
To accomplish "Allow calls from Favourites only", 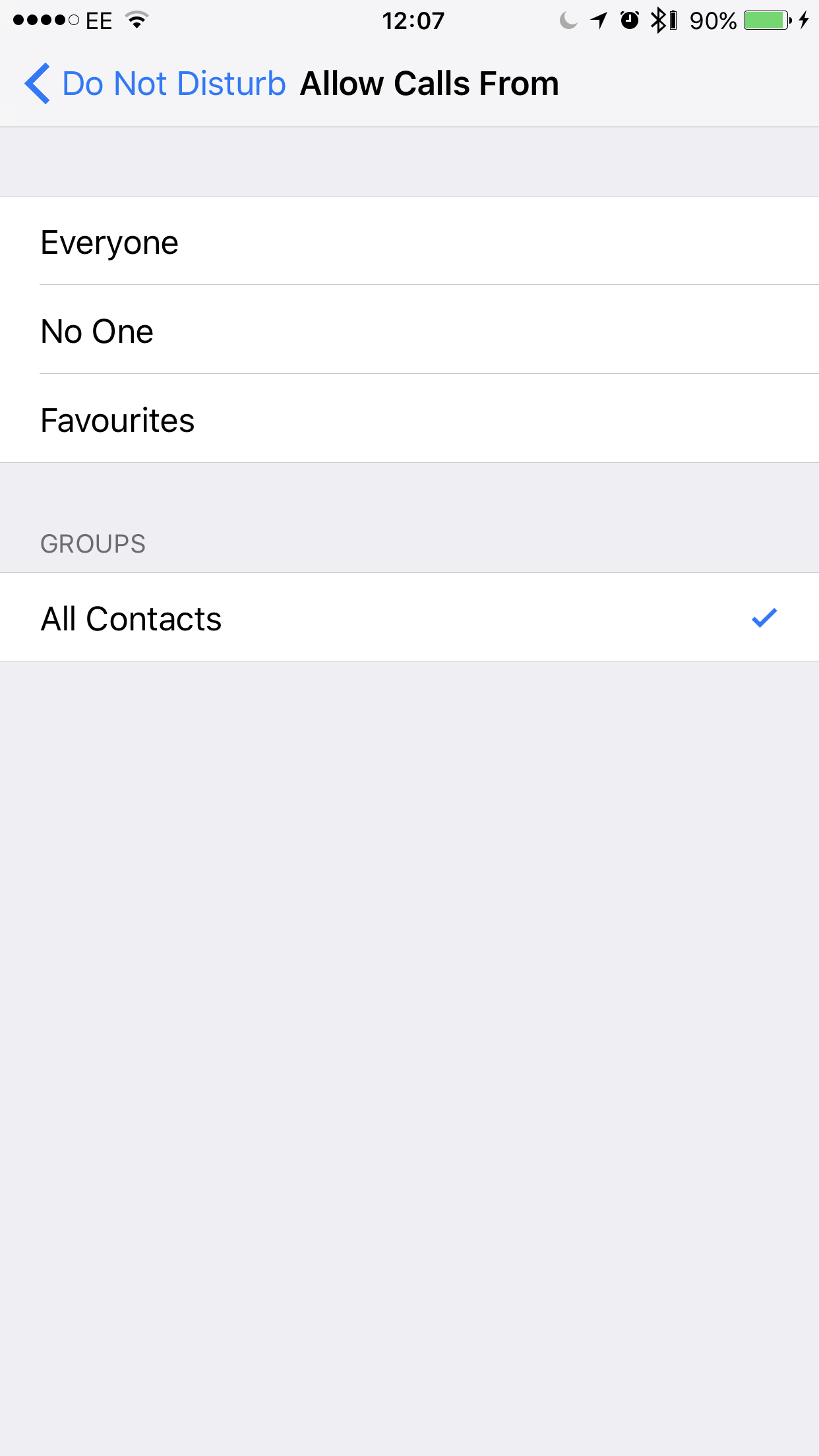I will [x=409, y=419].
